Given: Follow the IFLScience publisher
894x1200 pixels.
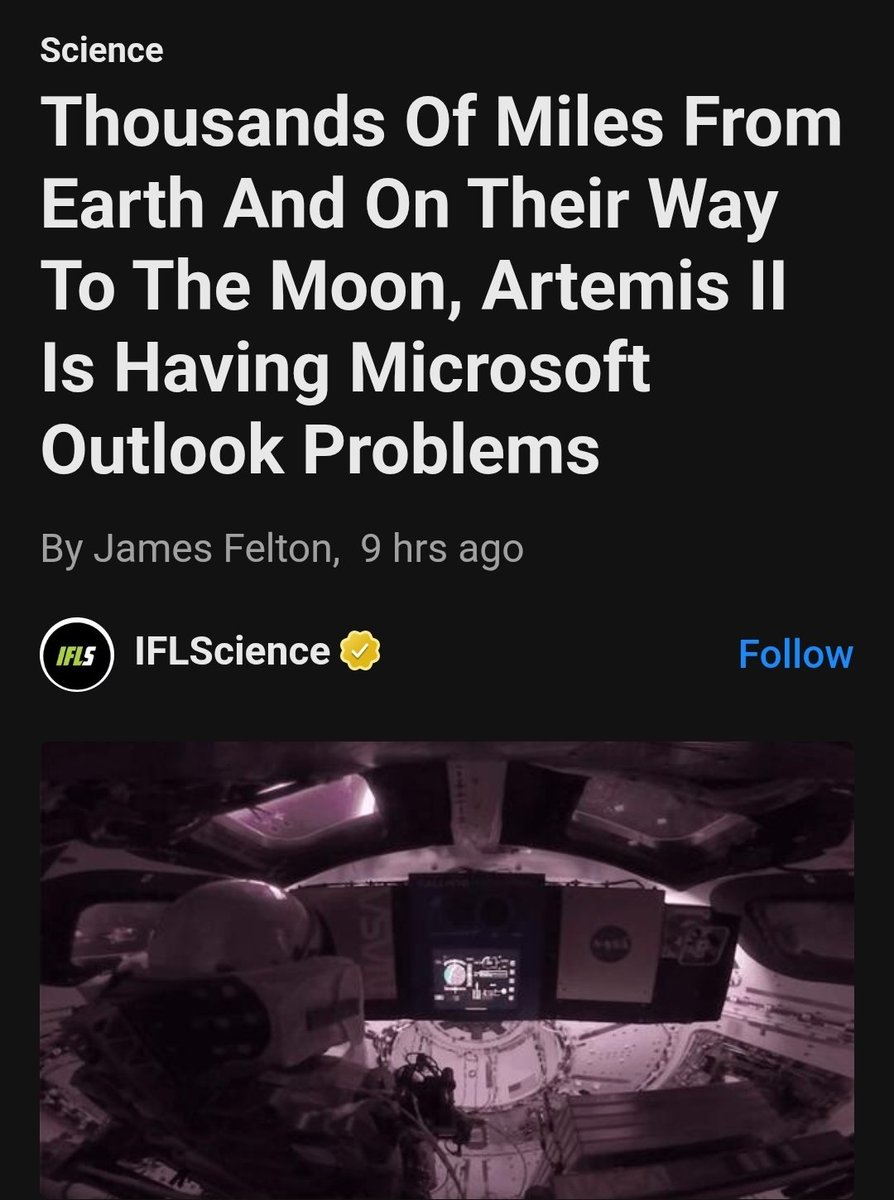Looking at the screenshot, I should tap(795, 654).
